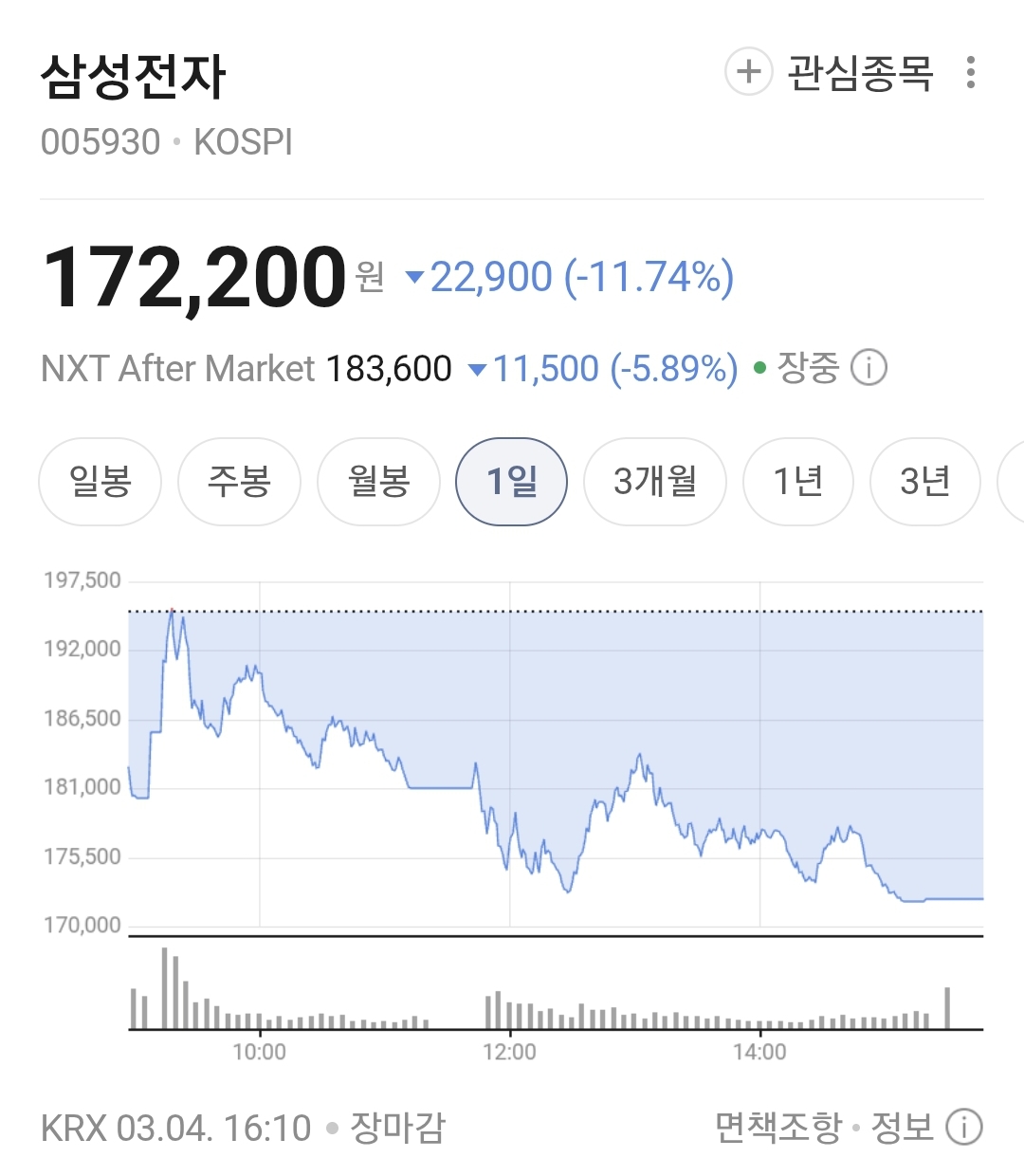The height and width of the screenshot is (1176, 1024).
Task: Click the info icon next to 장중
Action: coord(871,368)
